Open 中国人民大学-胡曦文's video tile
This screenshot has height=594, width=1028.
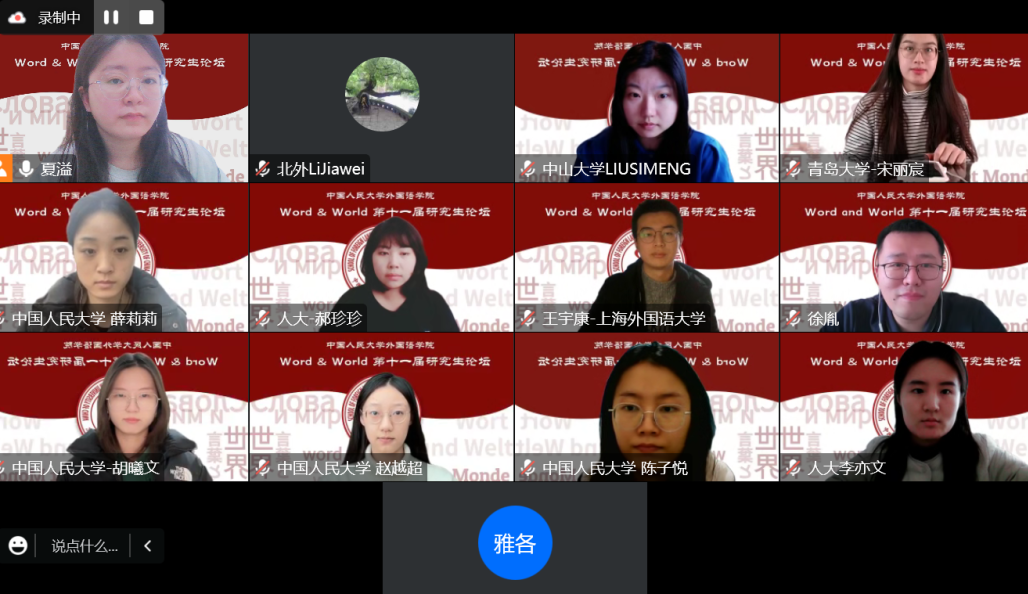(124, 407)
